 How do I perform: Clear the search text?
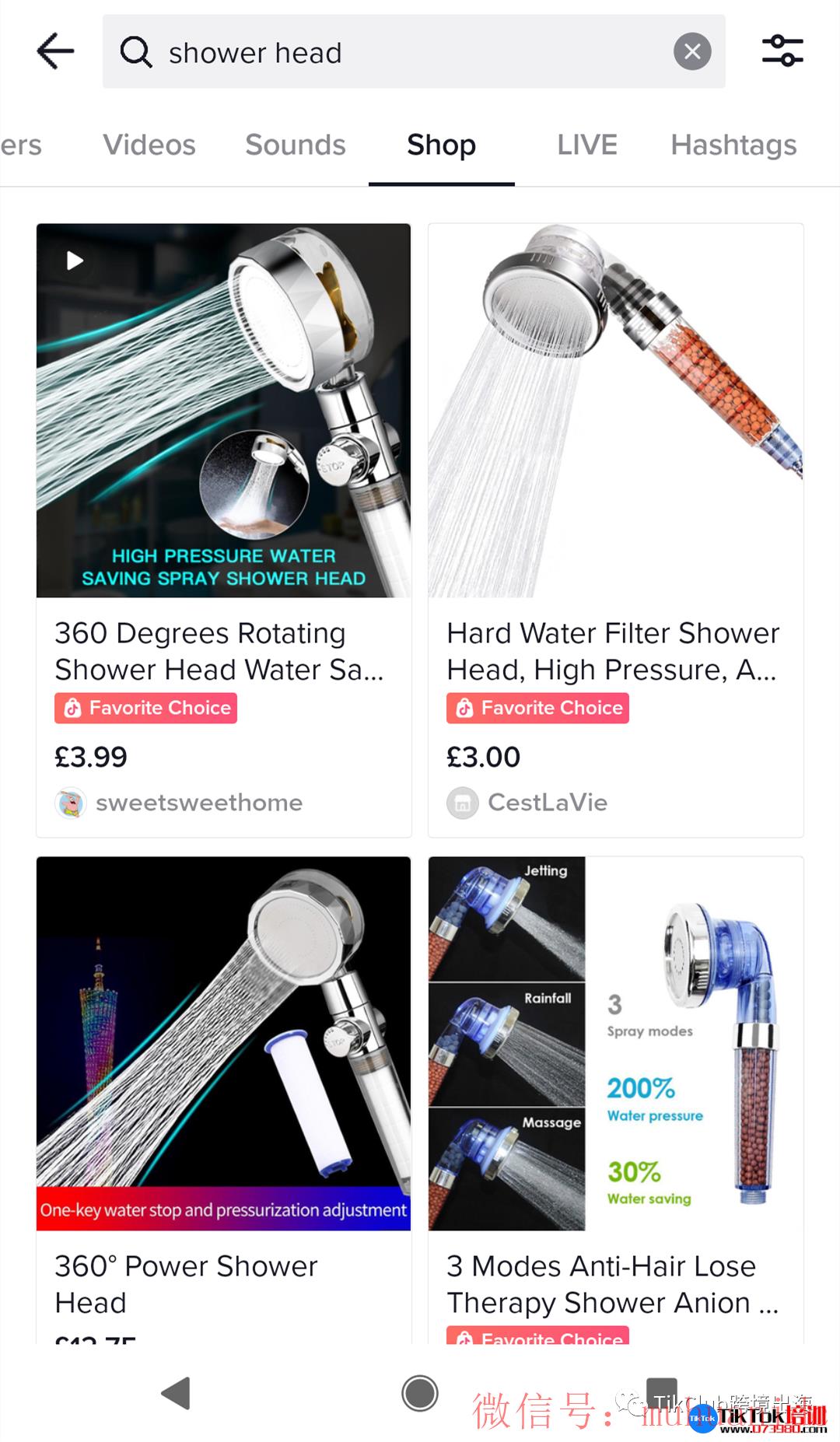click(x=691, y=52)
